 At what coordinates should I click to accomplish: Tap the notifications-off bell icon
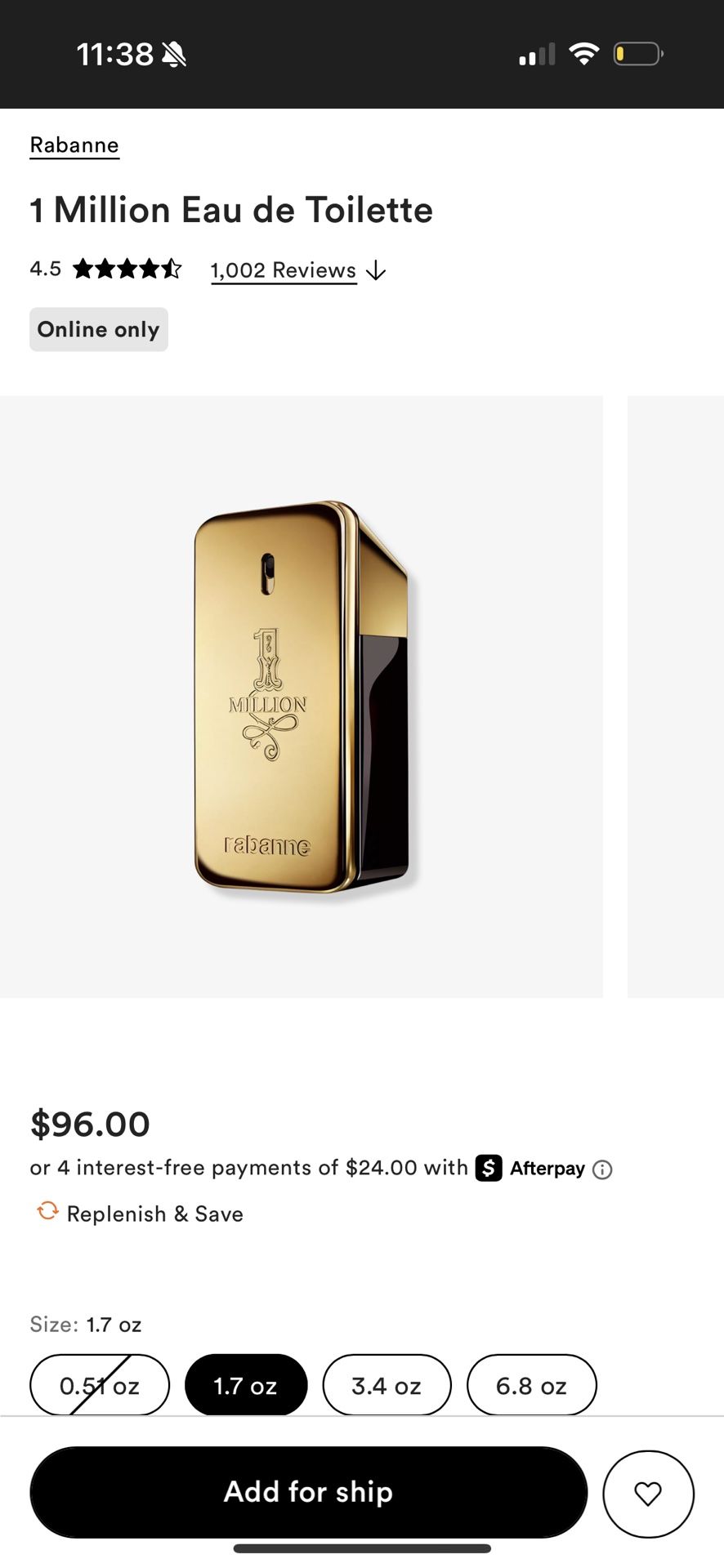[174, 52]
